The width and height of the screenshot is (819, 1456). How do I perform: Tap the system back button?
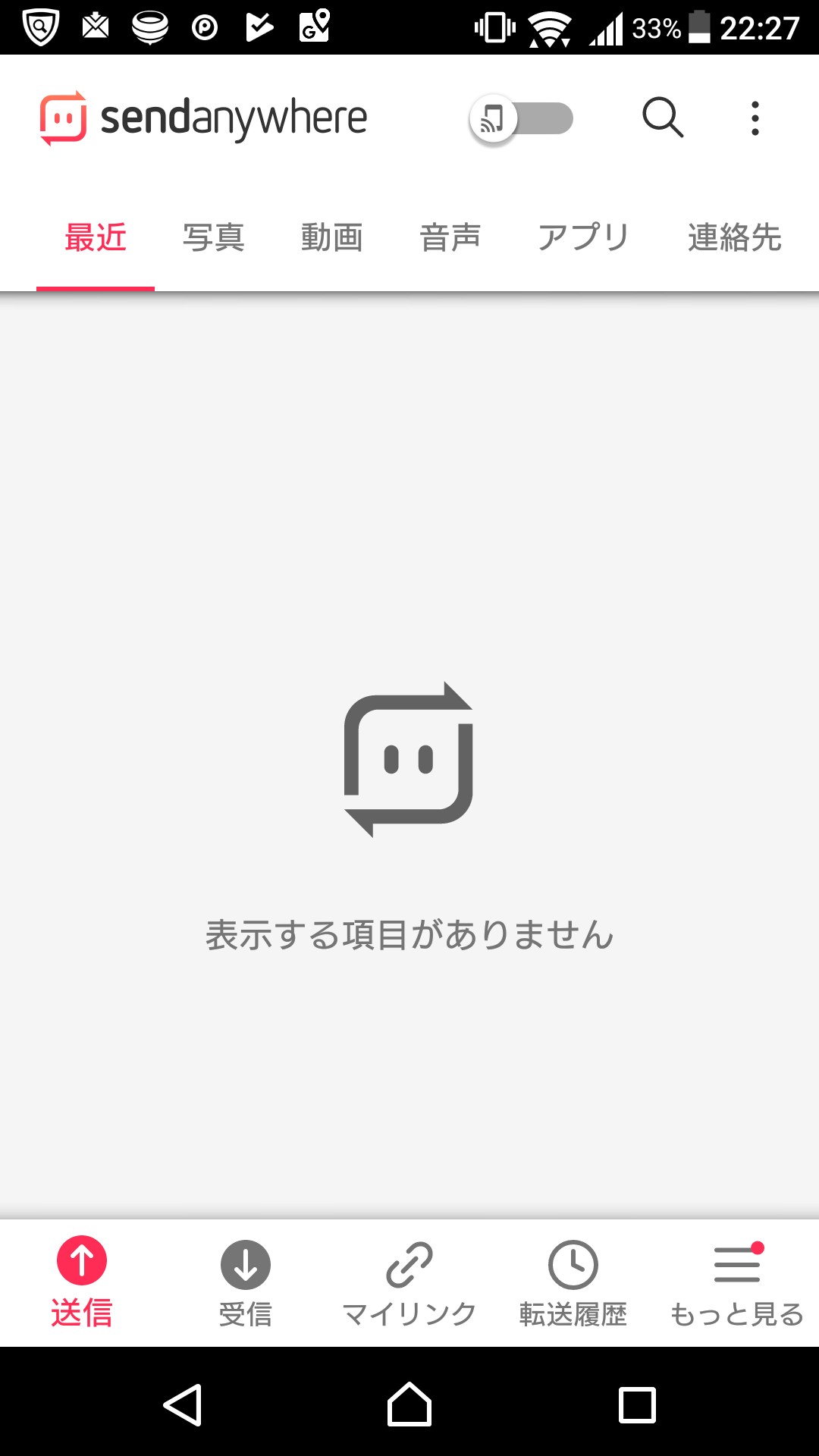click(x=183, y=1404)
